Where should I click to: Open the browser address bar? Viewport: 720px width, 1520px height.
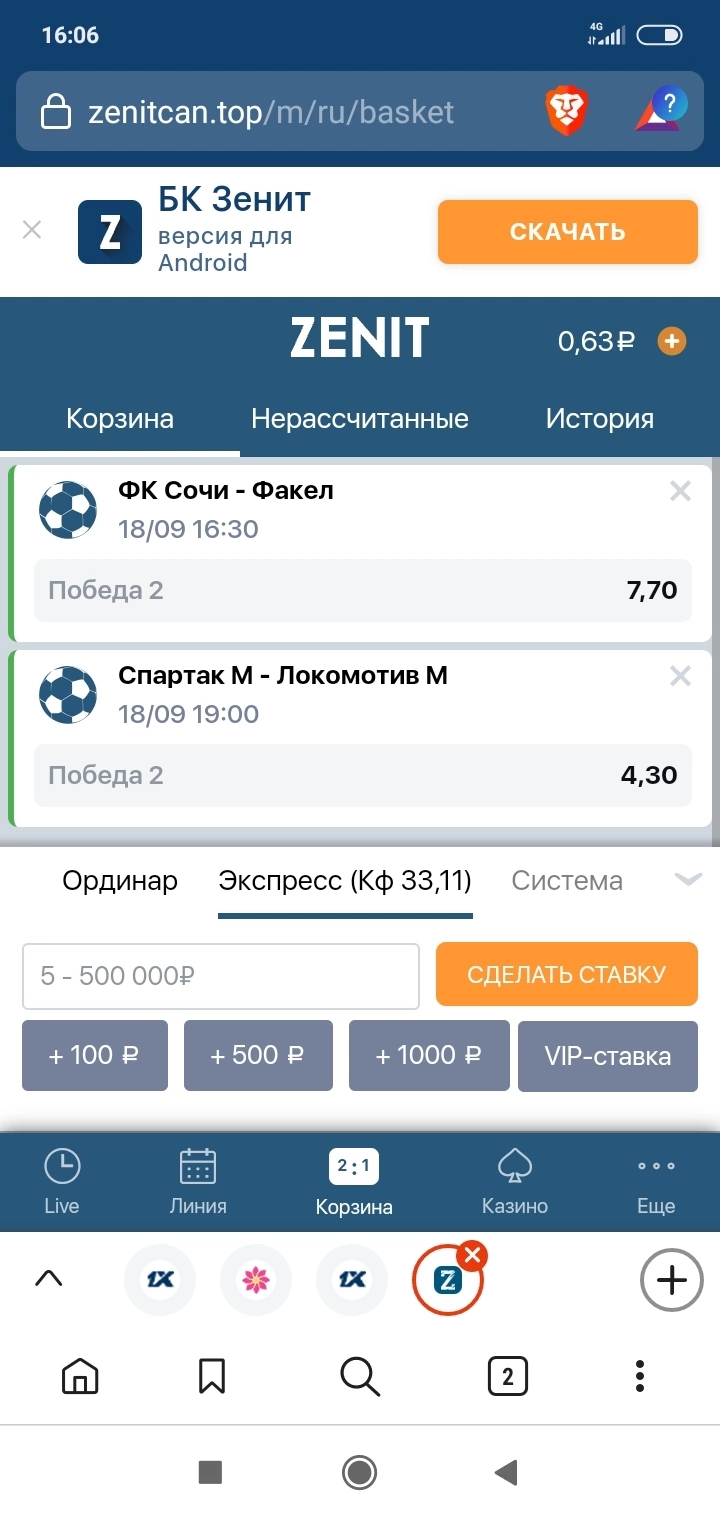point(270,112)
